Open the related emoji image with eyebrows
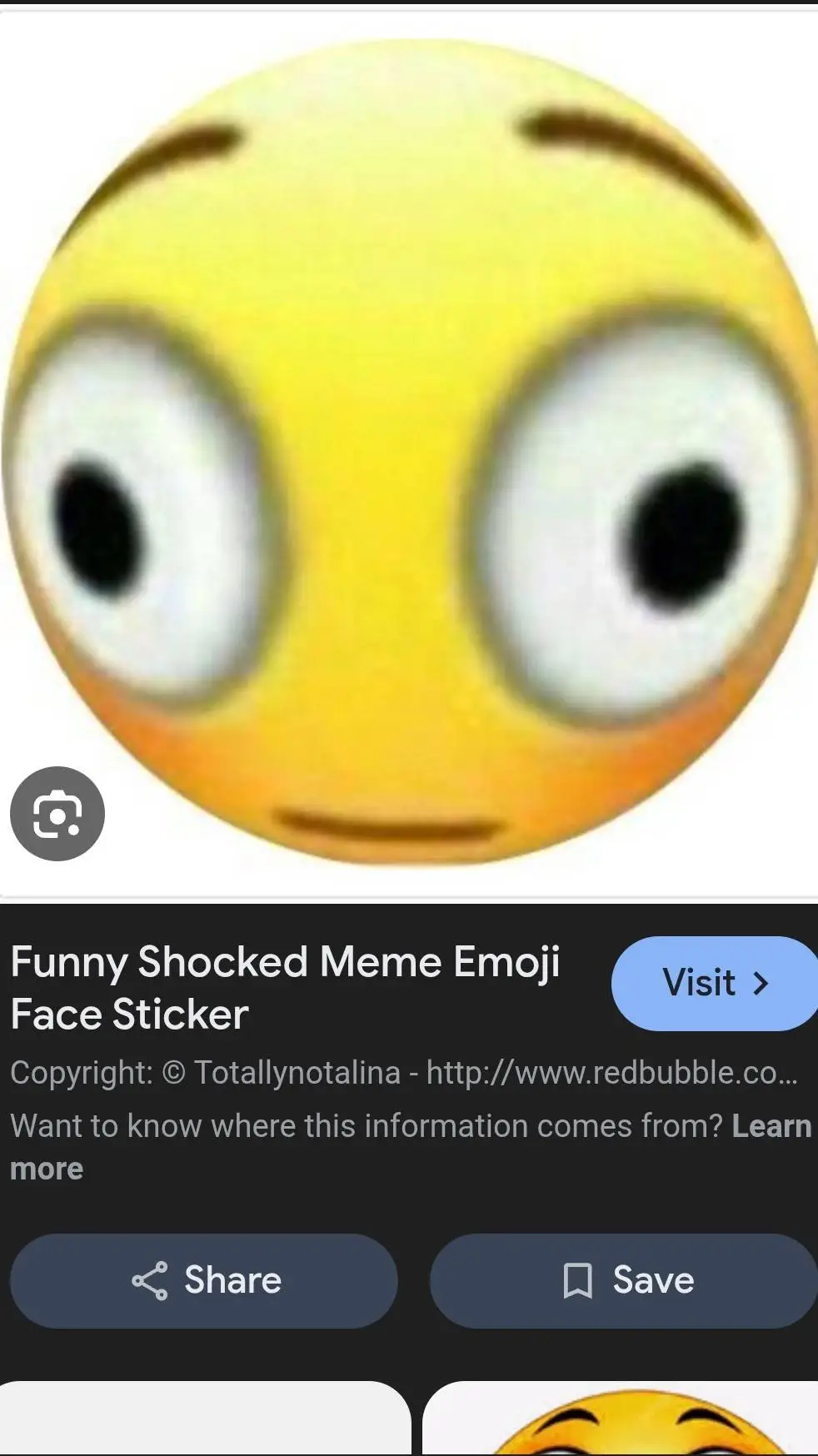This screenshot has width=818, height=1456. [621, 1419]
